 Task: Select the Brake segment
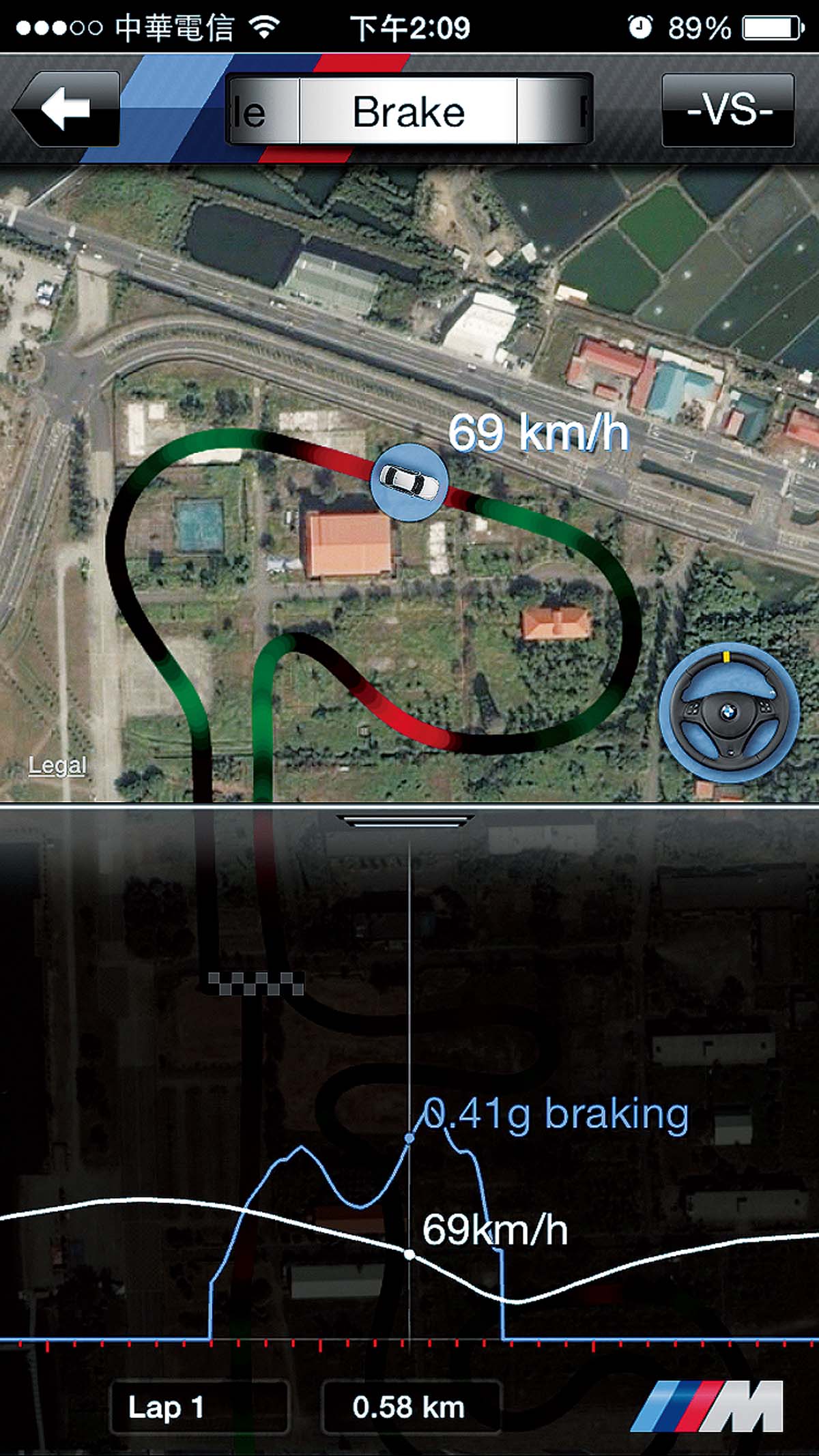pyautogui.click(x=408, y=111)
